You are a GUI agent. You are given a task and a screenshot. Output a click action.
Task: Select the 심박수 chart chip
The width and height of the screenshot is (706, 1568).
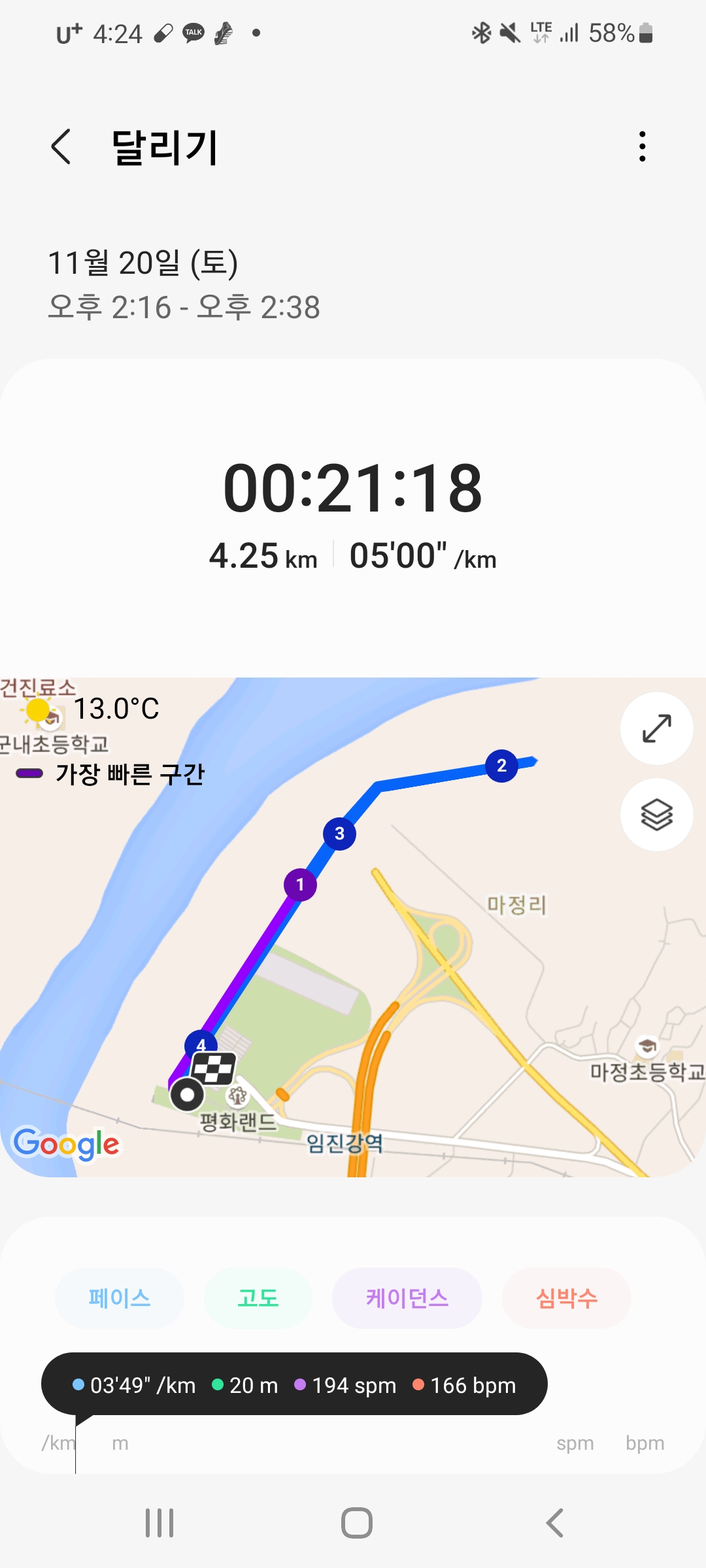(566, 1298)
